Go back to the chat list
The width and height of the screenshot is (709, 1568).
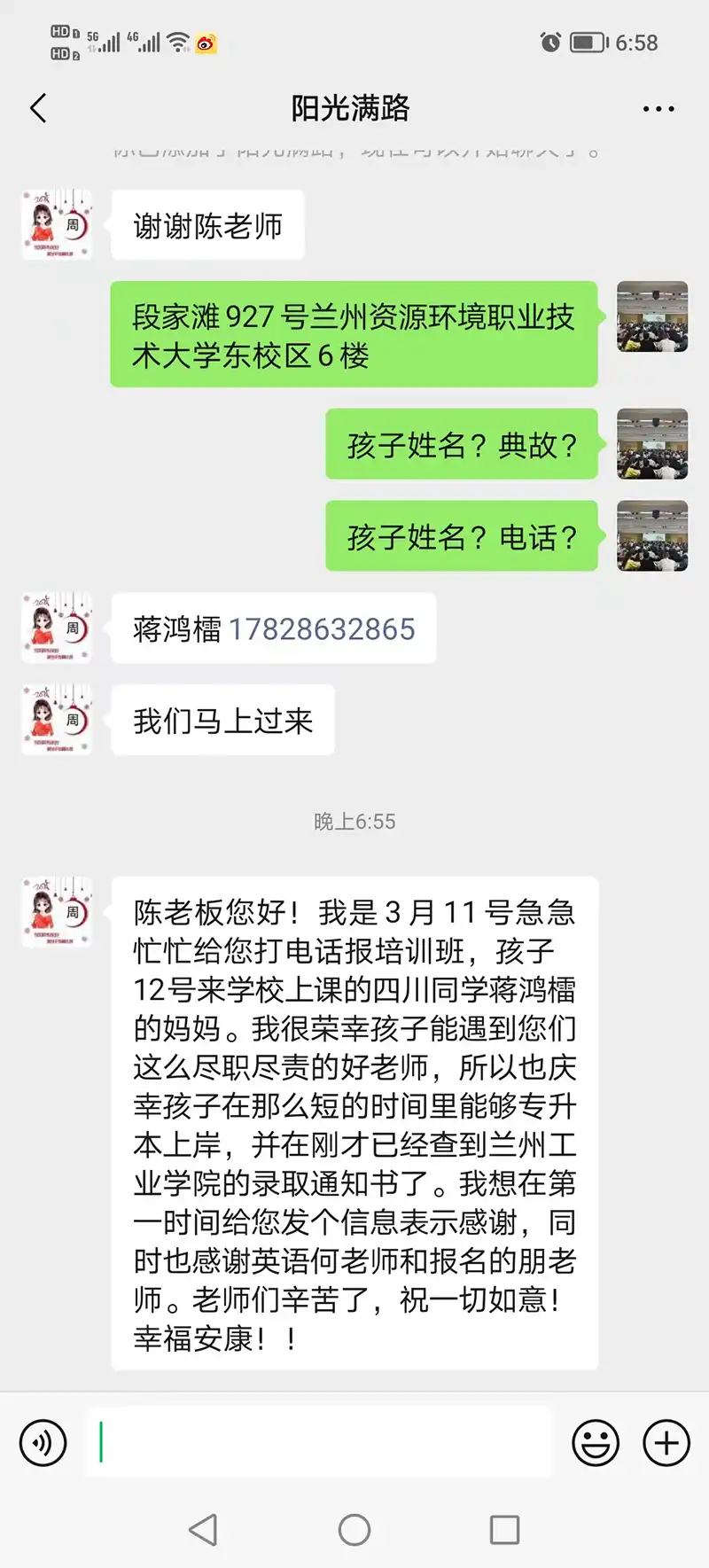coord(38,109)
